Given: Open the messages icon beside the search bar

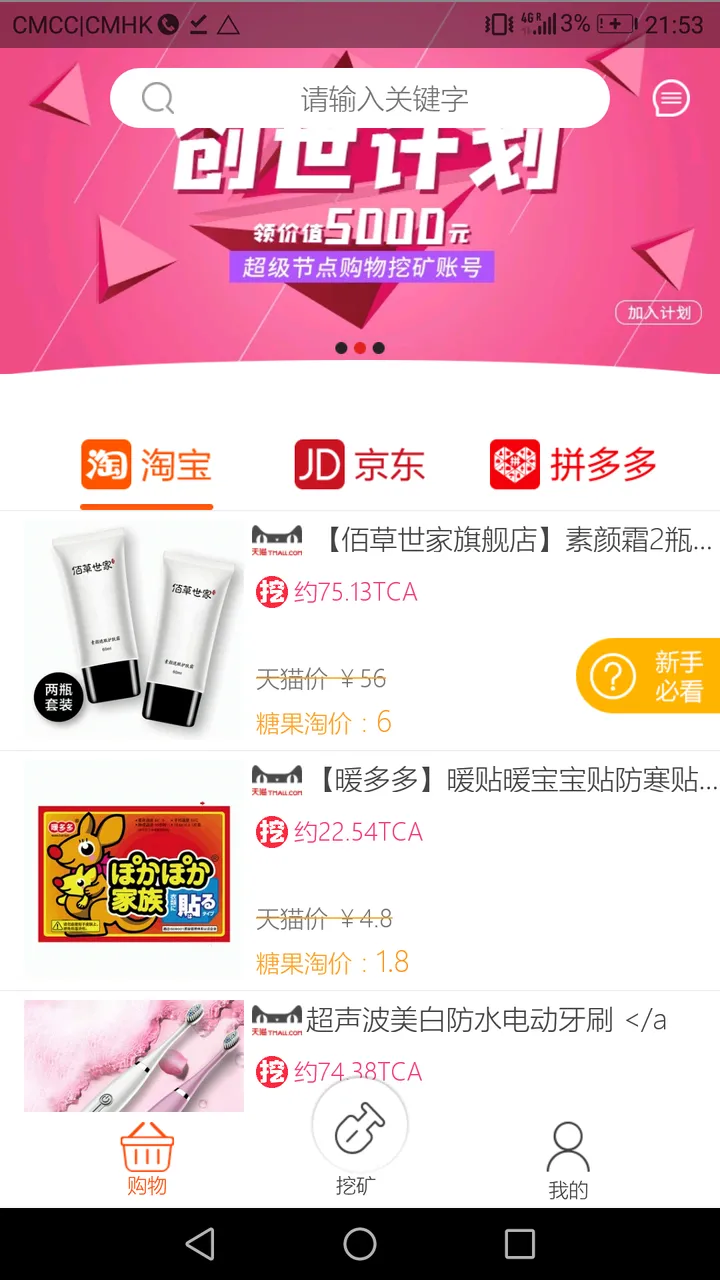Looking at the screenshot, I should point(671,99).
